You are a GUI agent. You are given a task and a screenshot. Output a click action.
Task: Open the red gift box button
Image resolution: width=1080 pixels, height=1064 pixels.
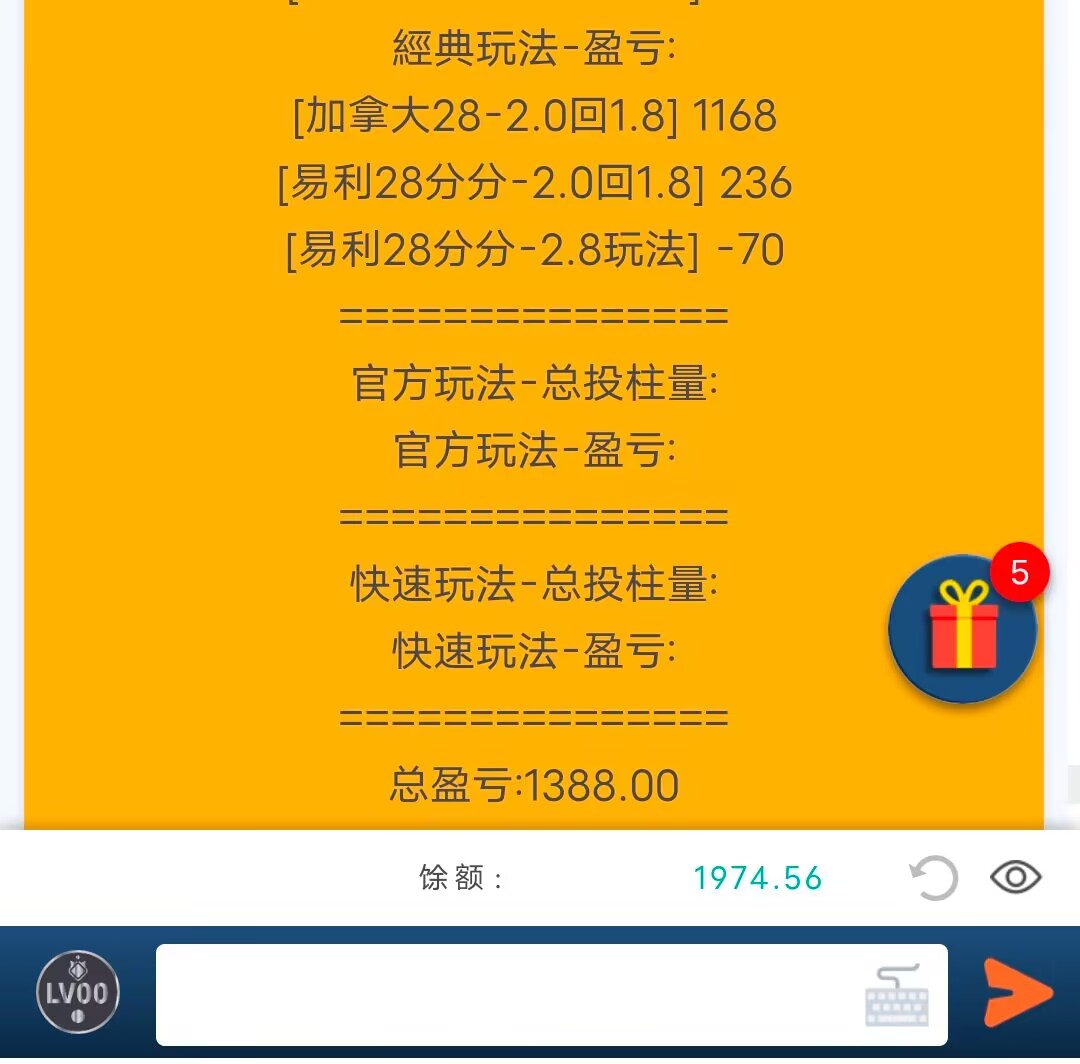962,630
